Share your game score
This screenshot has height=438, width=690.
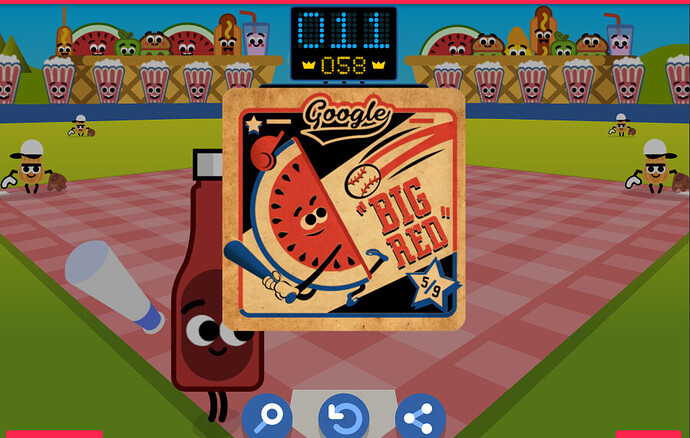tap(420, 418)
